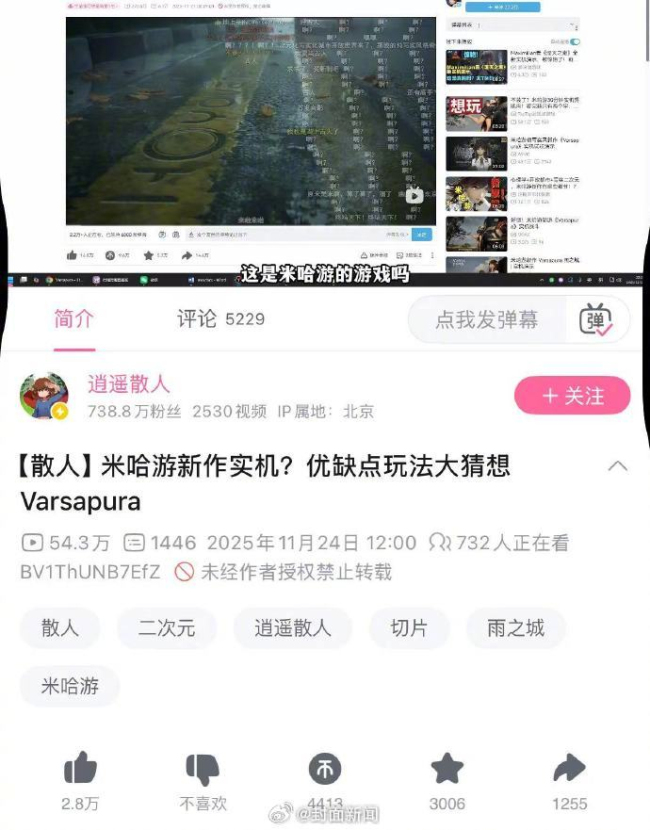Share the video via the arrow icon

(569, 770)
